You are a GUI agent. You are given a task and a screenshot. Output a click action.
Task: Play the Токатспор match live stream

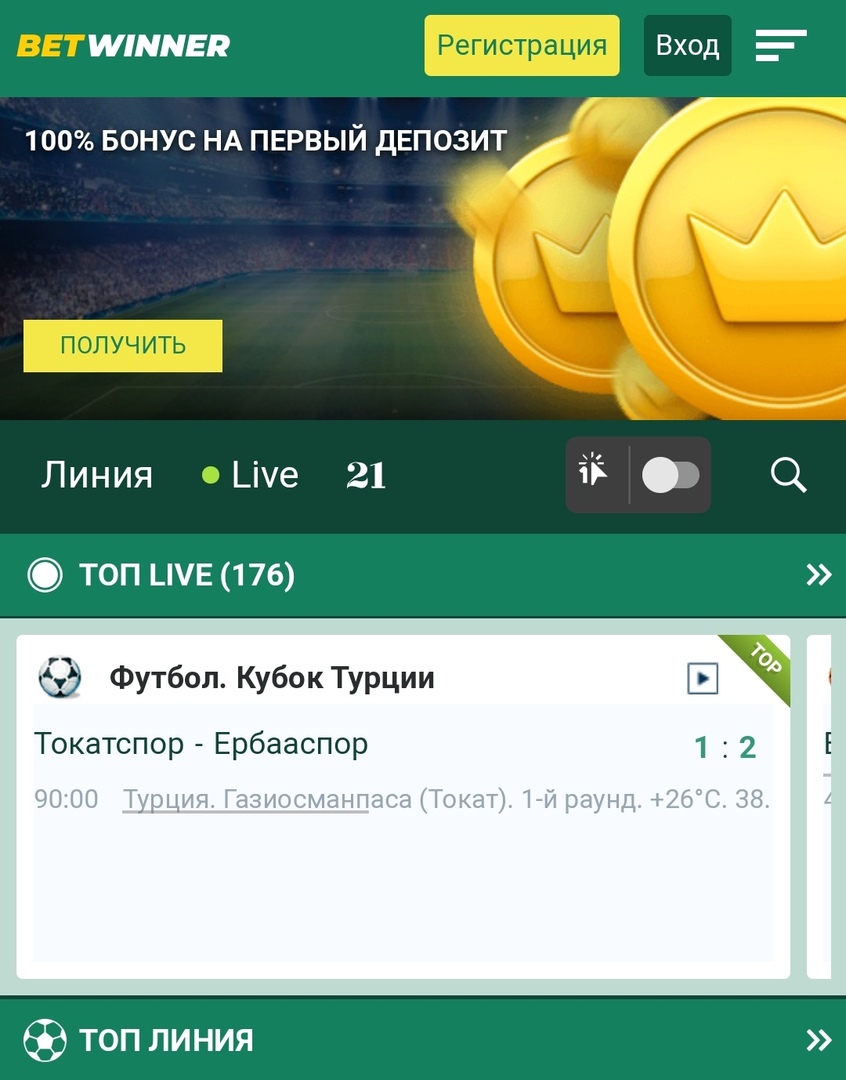703,679
